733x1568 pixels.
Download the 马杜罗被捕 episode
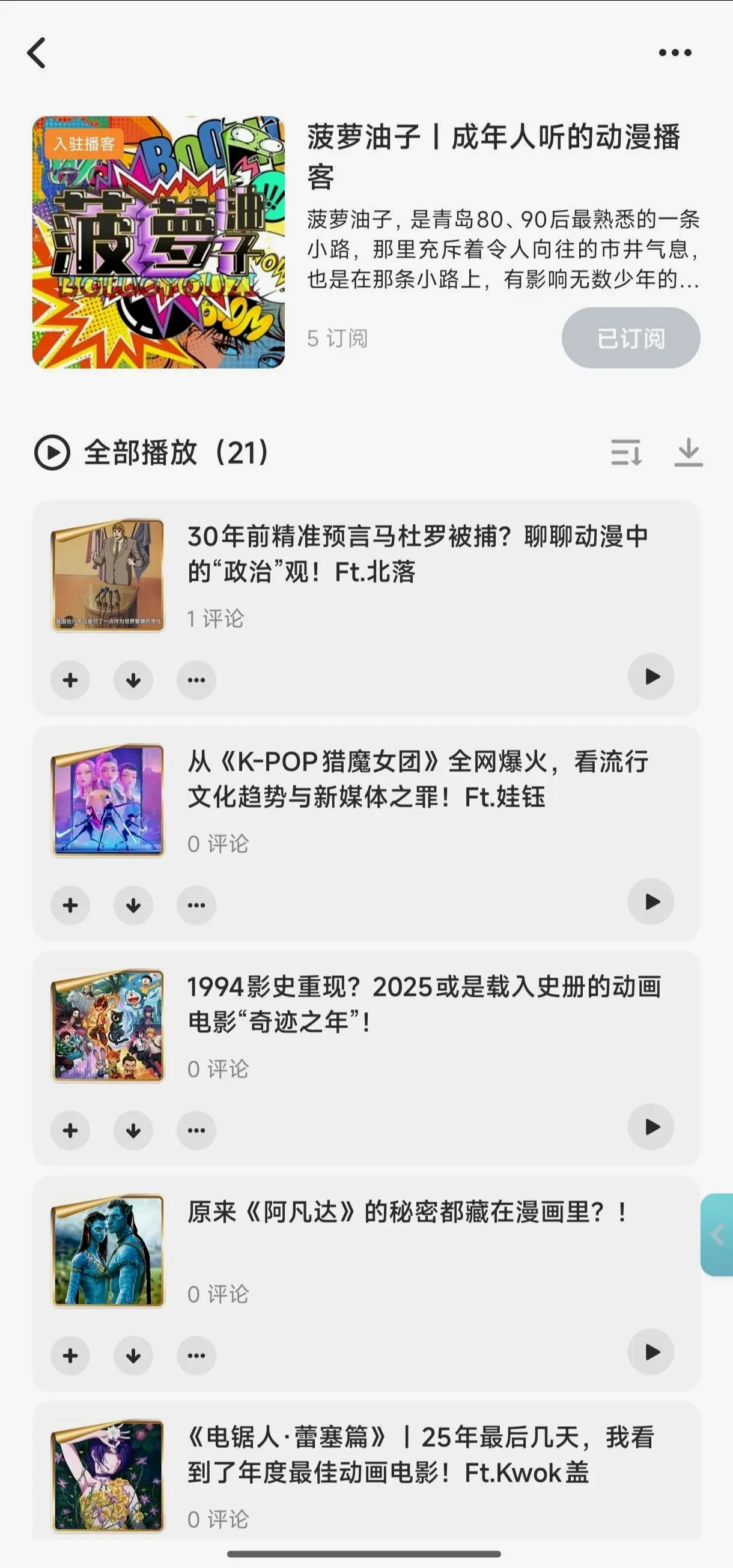[x=133, y=680]
